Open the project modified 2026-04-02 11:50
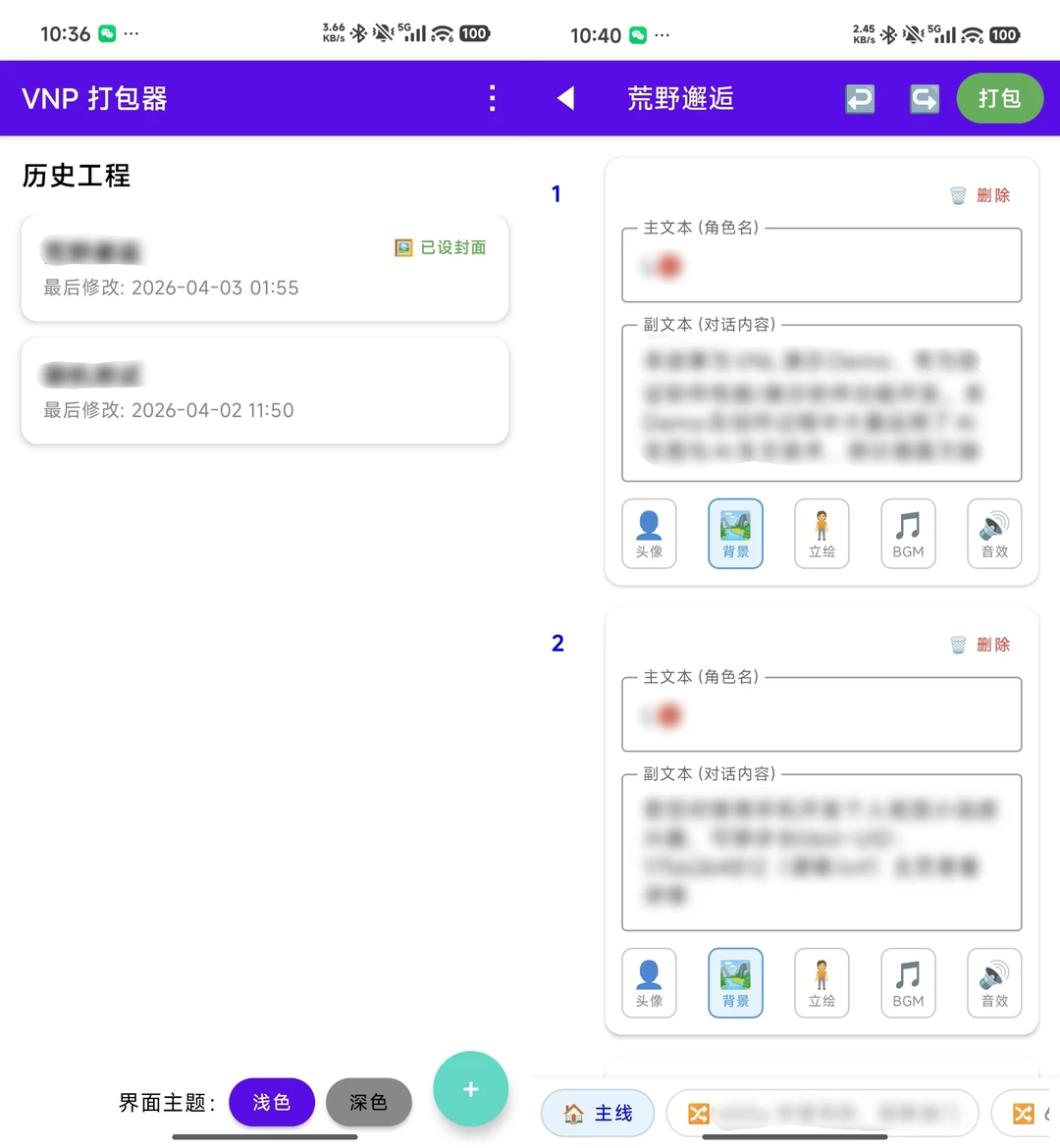Screen dimensions: 1060x1148 (x=264, y=391)
